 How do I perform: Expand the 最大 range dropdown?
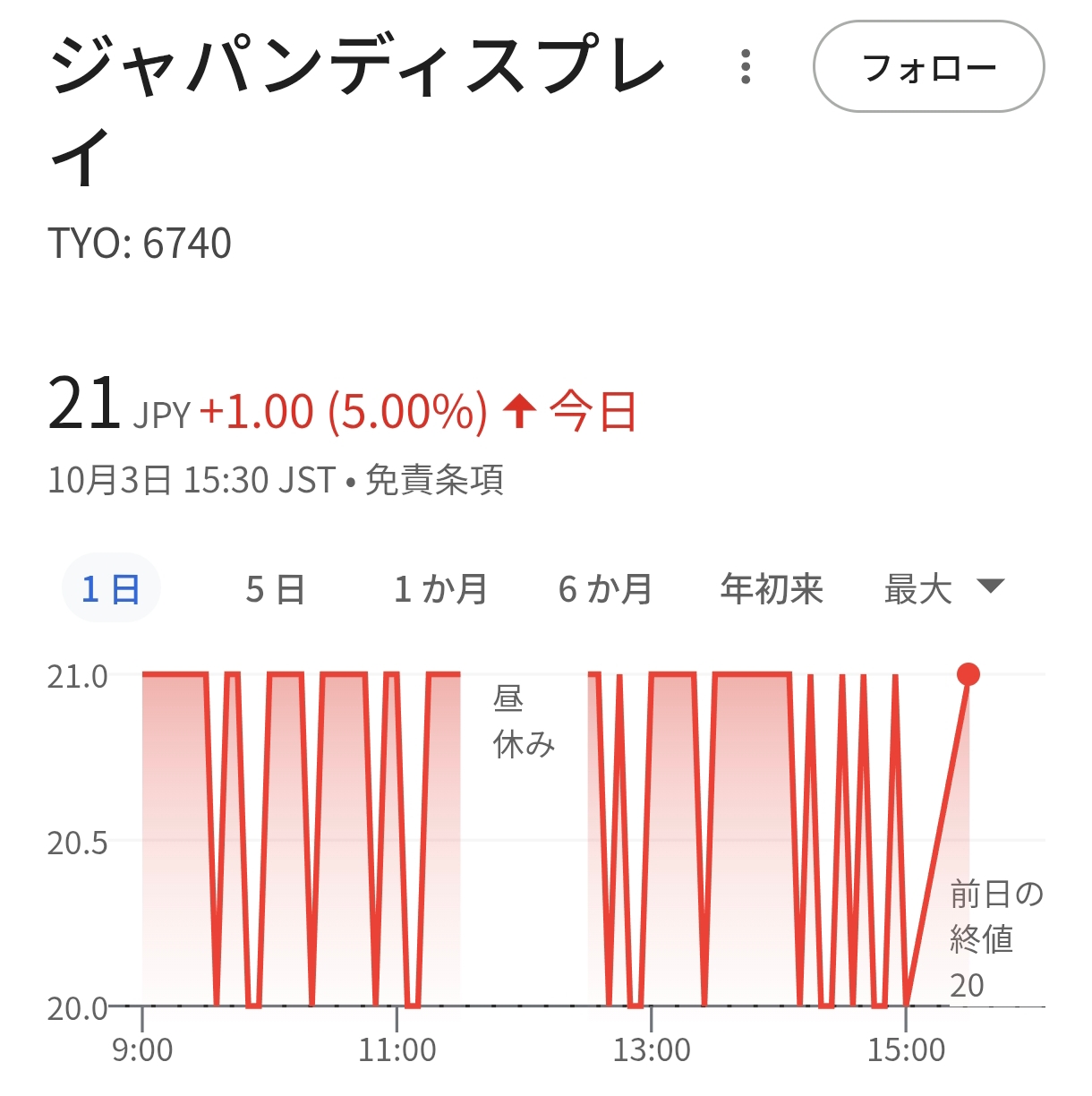click(x=943, y=588)
